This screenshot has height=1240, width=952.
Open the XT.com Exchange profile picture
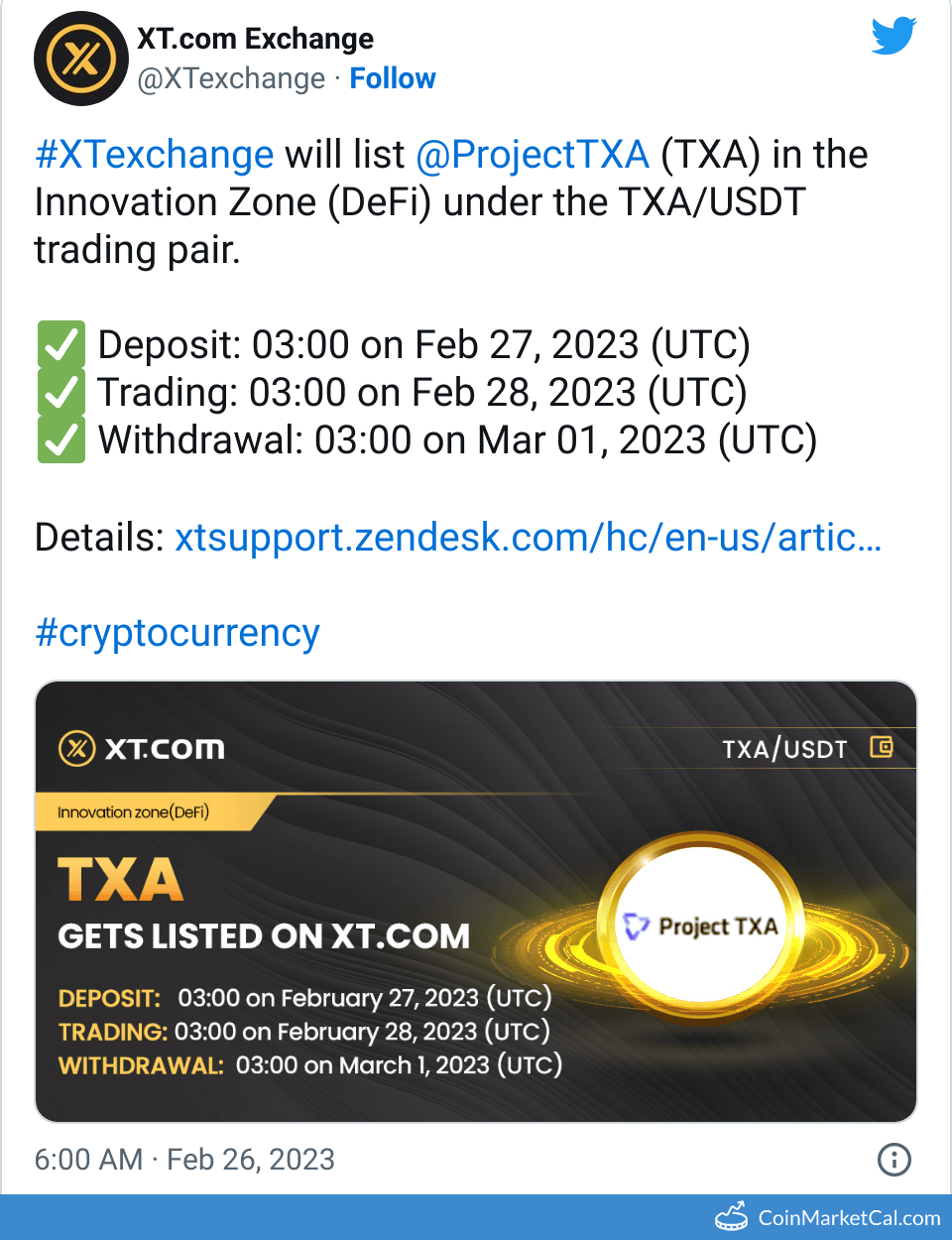pyautogui.click(x=81, y=59)
